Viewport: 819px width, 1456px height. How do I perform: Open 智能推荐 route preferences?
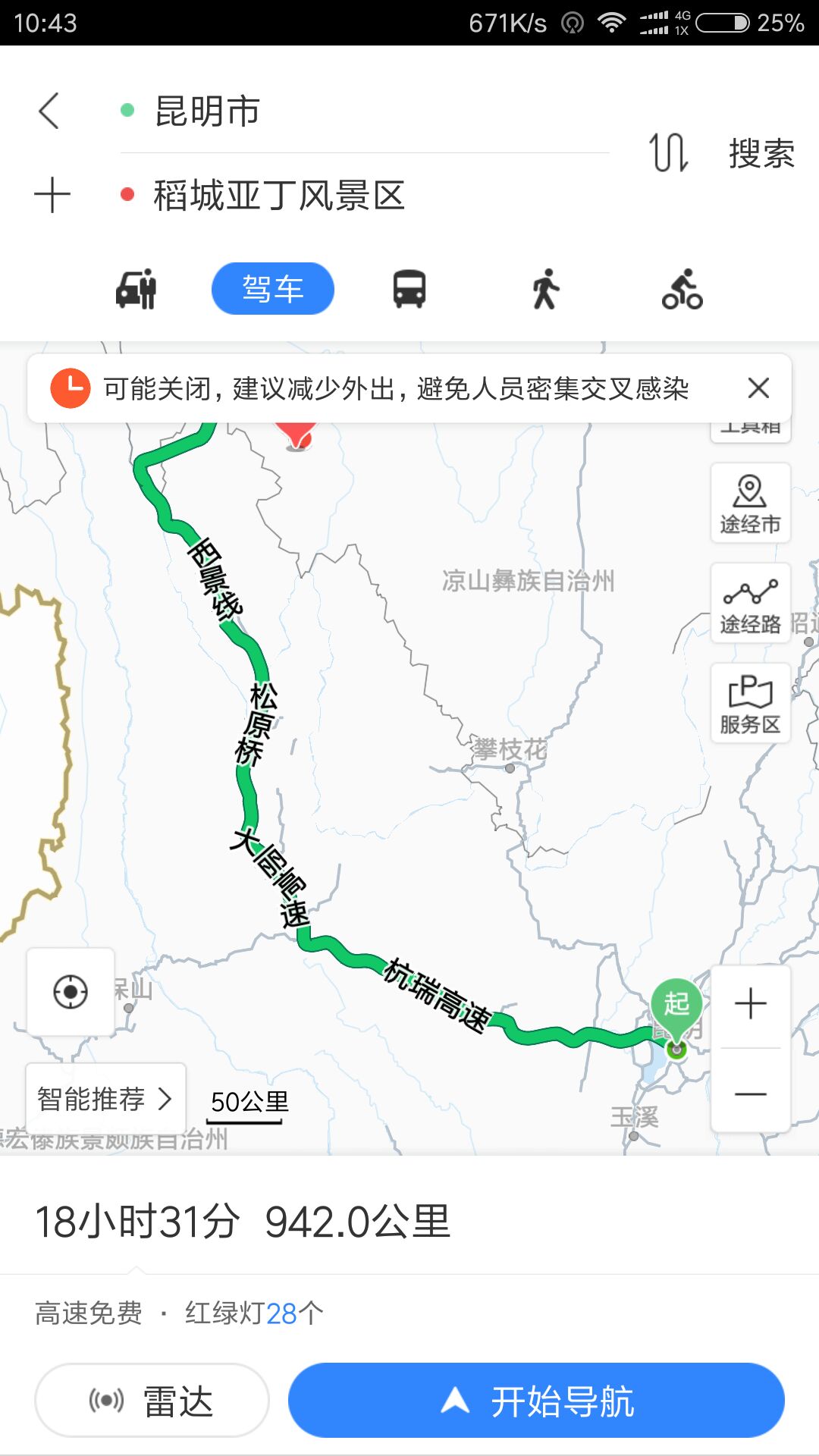[x=105, y=1099]
